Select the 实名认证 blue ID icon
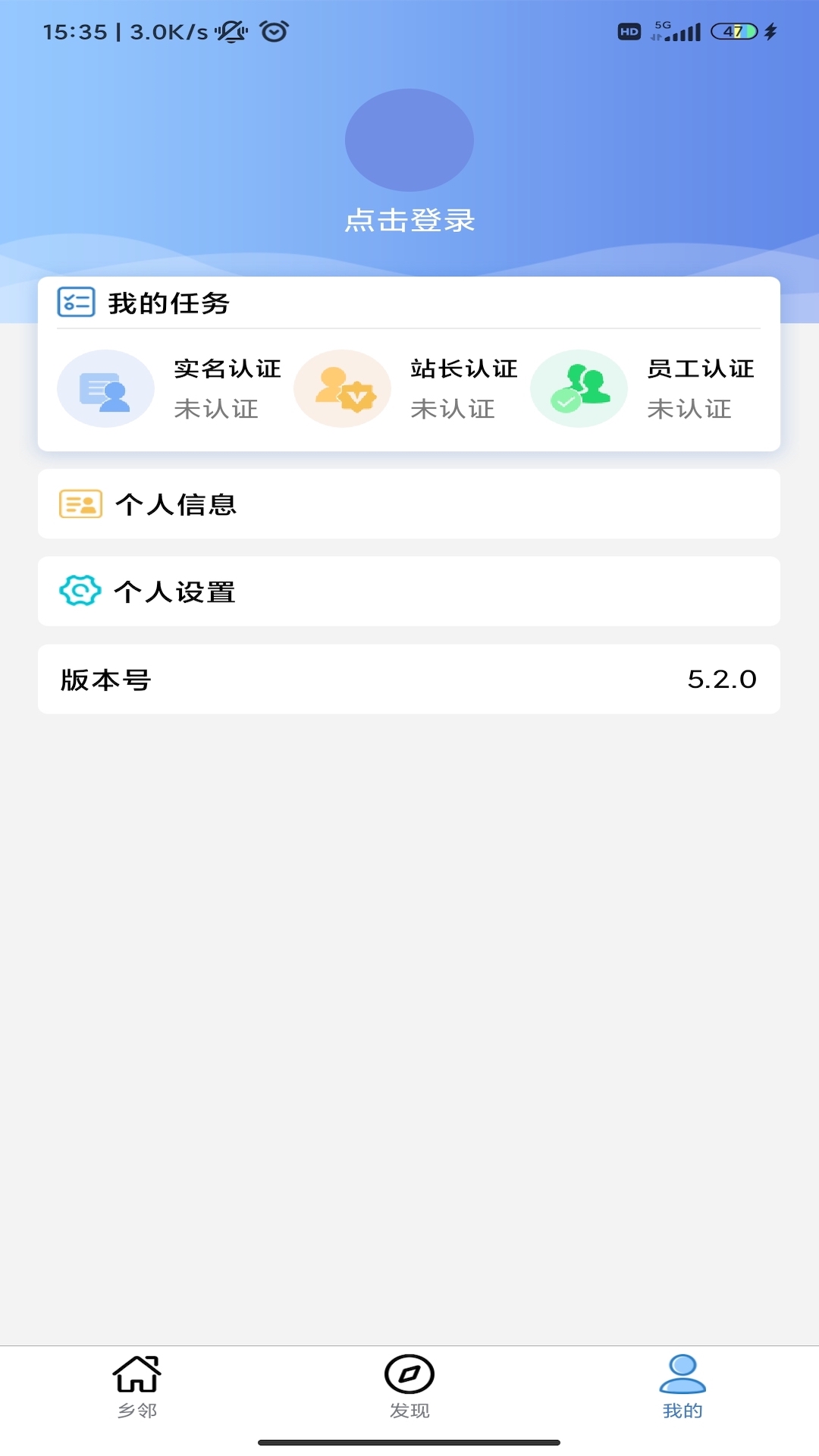The image size is (819, 1456). coord(105,388)
